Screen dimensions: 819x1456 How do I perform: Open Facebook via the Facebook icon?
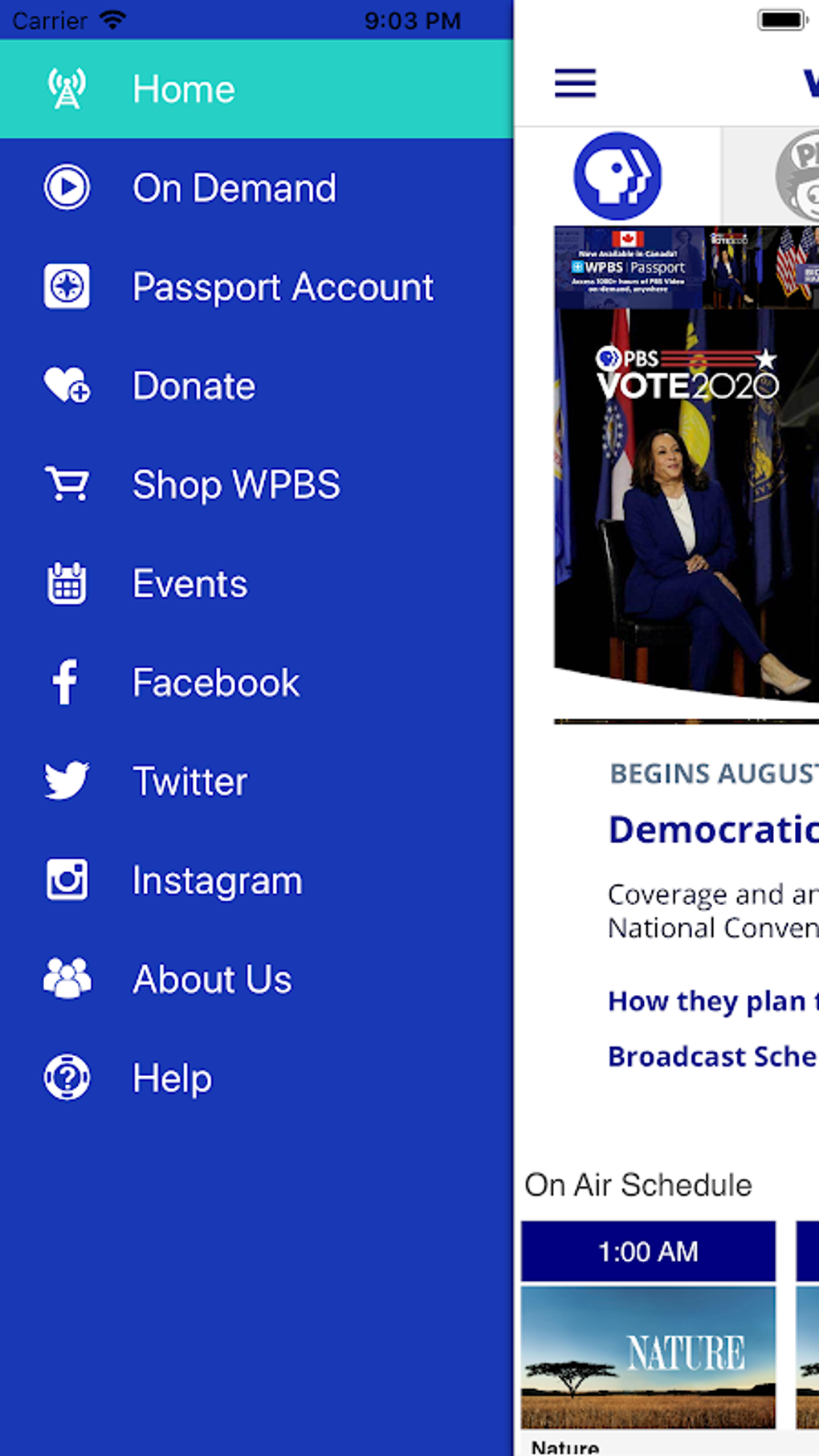coord(64,682)
